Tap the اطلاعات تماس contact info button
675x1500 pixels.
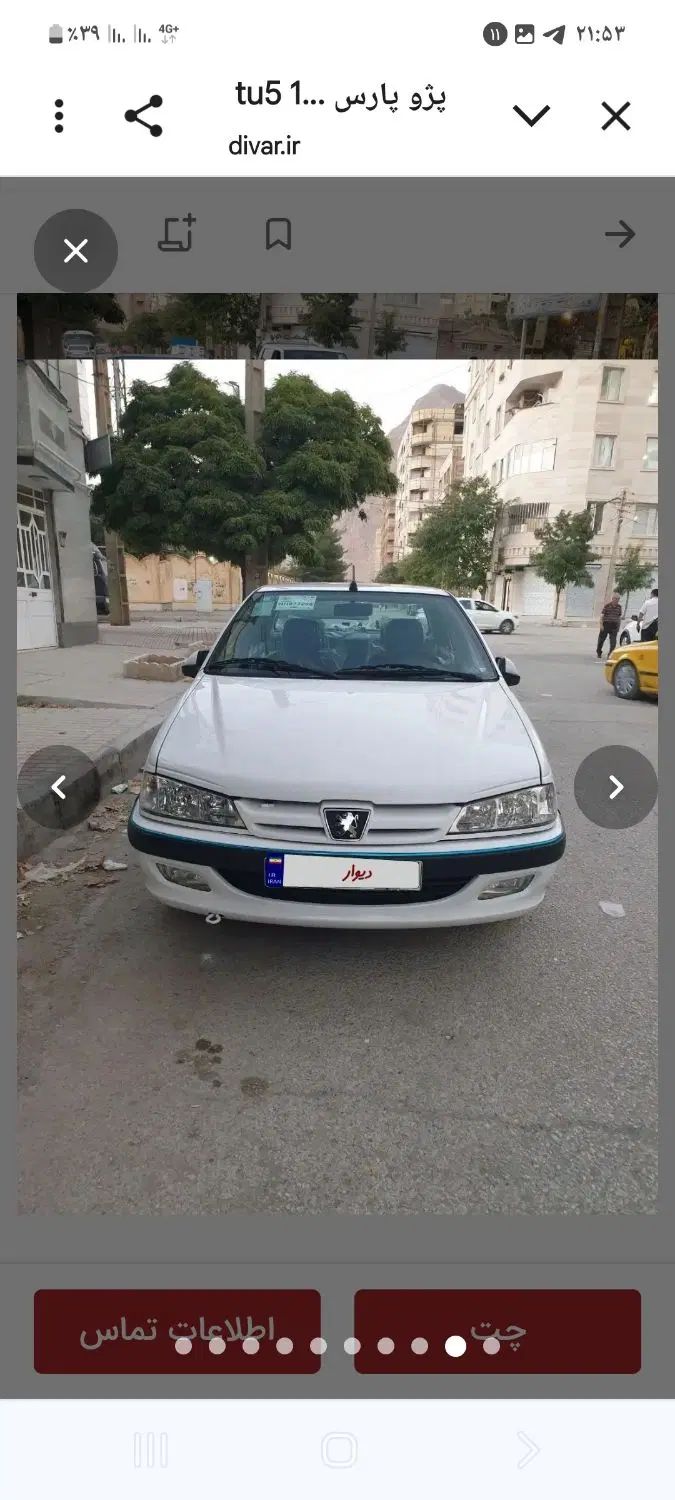point(177,1330)
